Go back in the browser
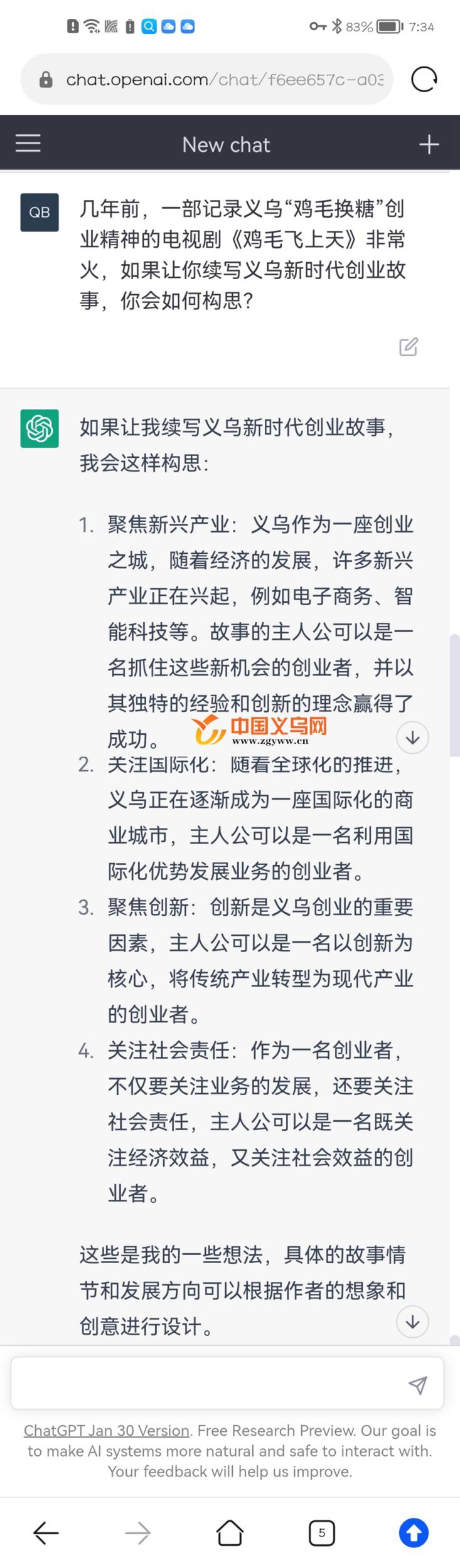The height and width of the screenshot is (1568, 460). tap(46, 1533)
